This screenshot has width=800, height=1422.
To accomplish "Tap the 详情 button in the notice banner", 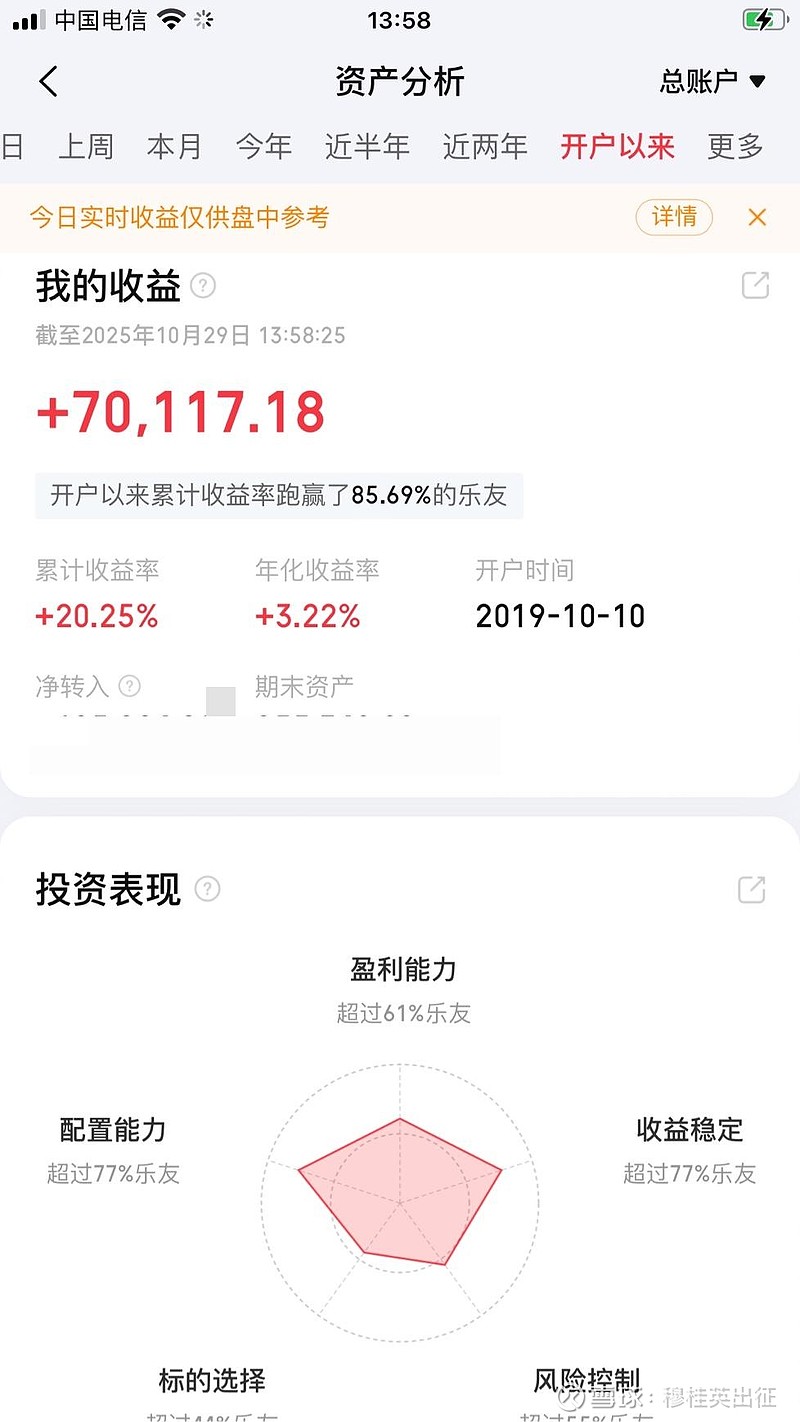I will point(674,217).
